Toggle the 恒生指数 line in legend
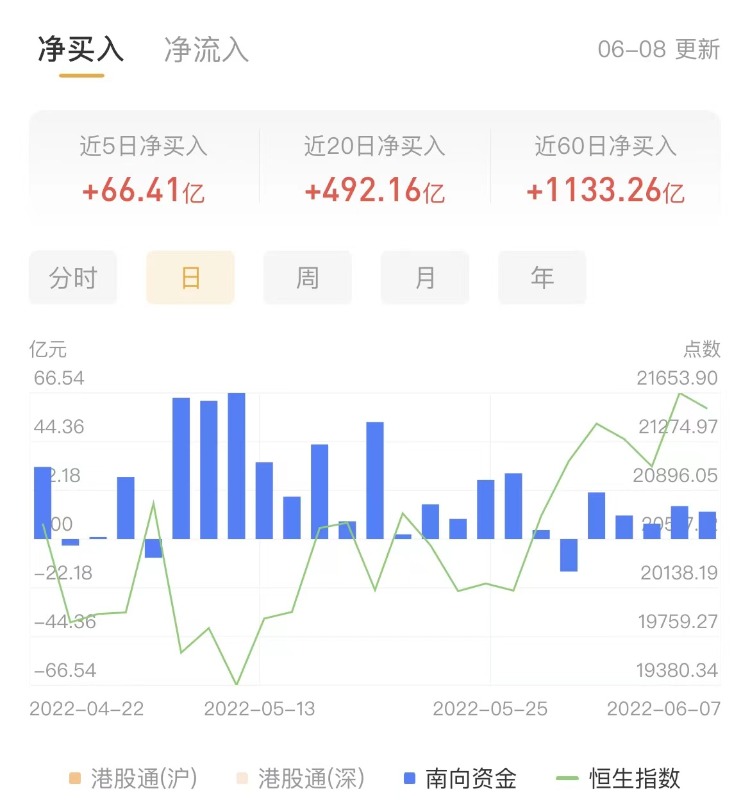The height and width of the screenshot is (807, 750). pos(621,778)
